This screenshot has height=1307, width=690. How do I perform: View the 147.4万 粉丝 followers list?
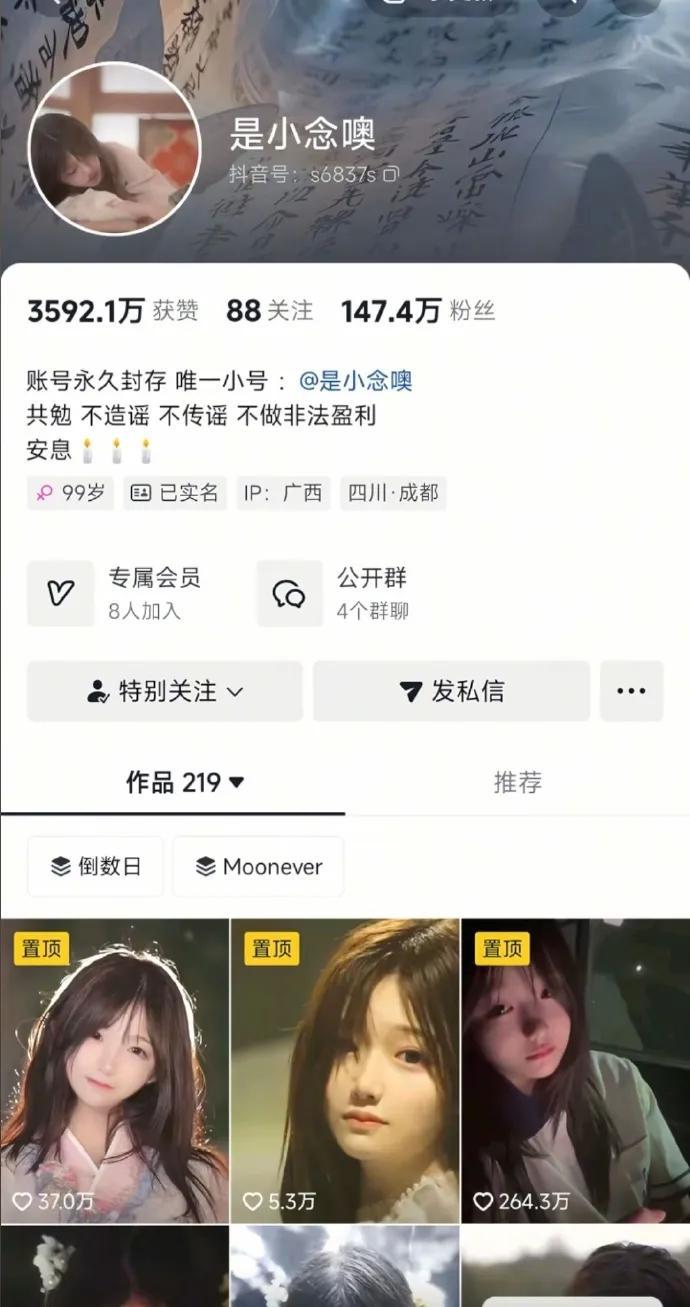point(418,311)
